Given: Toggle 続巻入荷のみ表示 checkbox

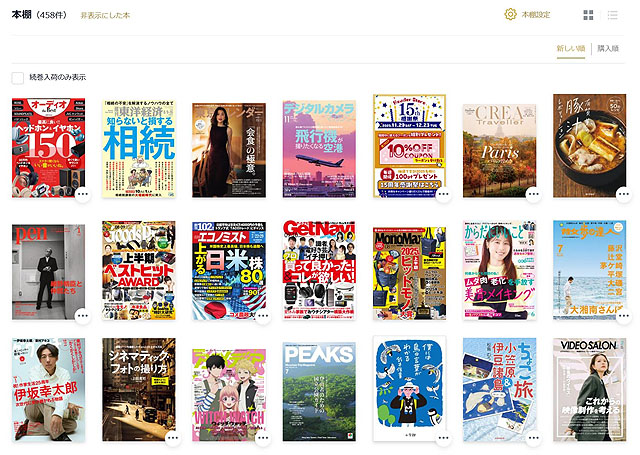Looking at the screenshot, I should [x=18, y=77].
